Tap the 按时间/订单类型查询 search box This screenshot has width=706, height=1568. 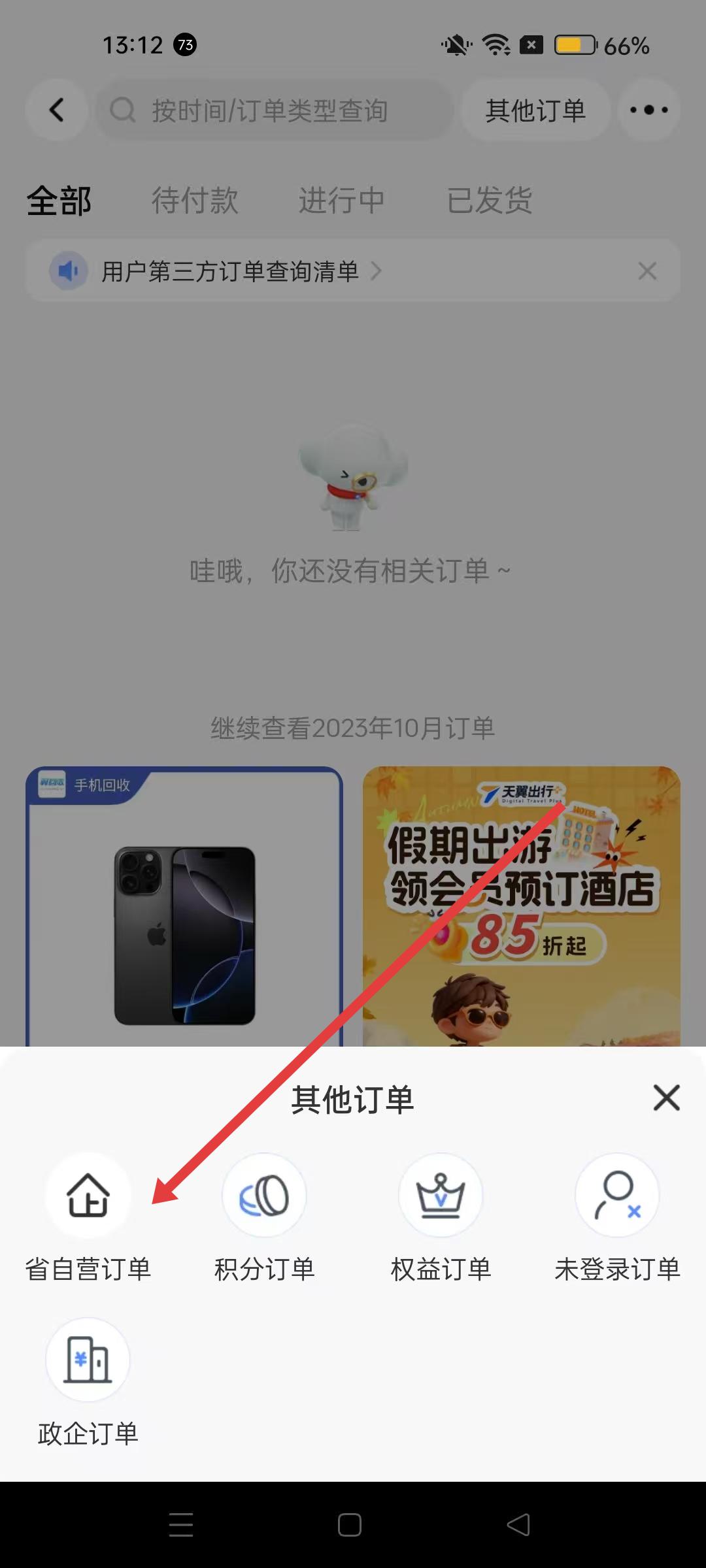coord(275,110)
